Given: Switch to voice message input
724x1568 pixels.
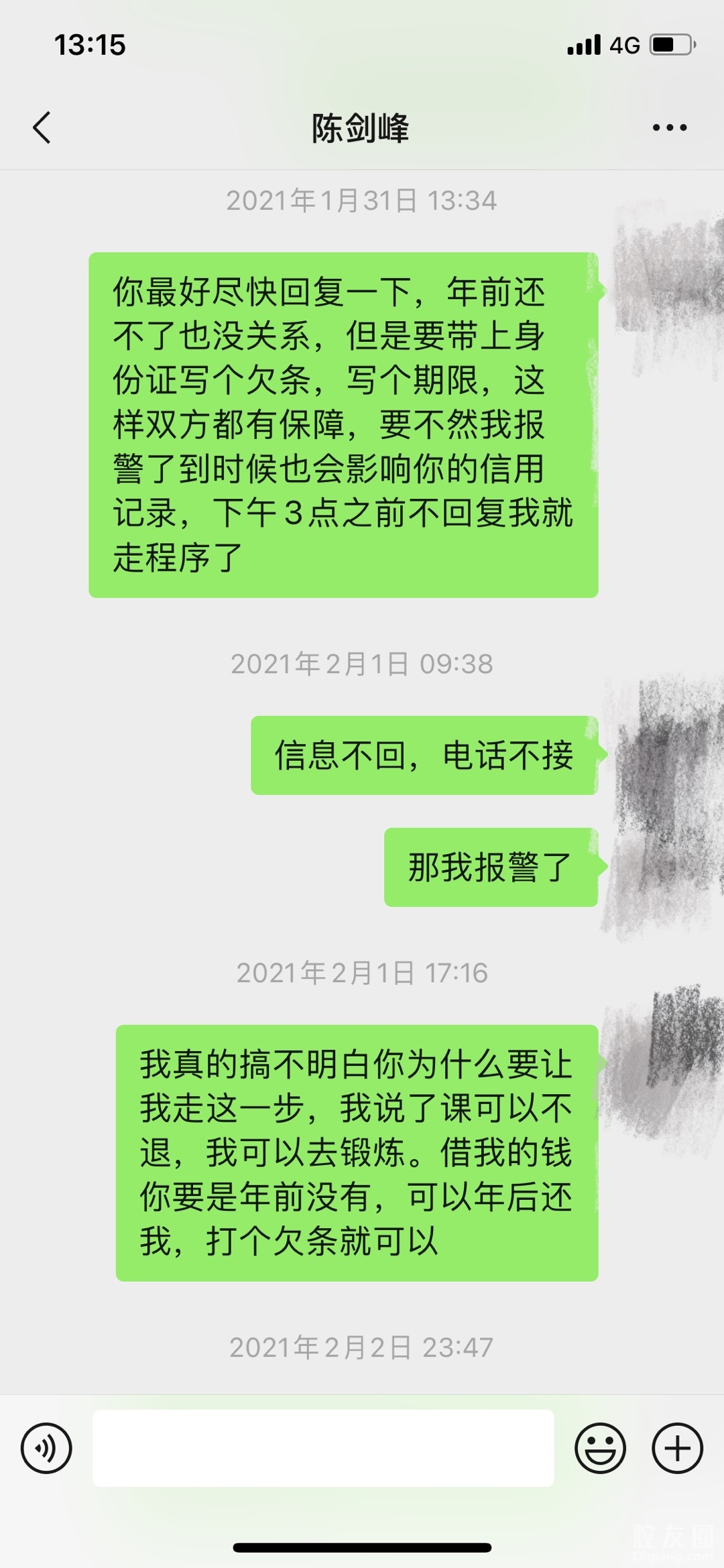Looking at the screenshot, I should 46,1448.
